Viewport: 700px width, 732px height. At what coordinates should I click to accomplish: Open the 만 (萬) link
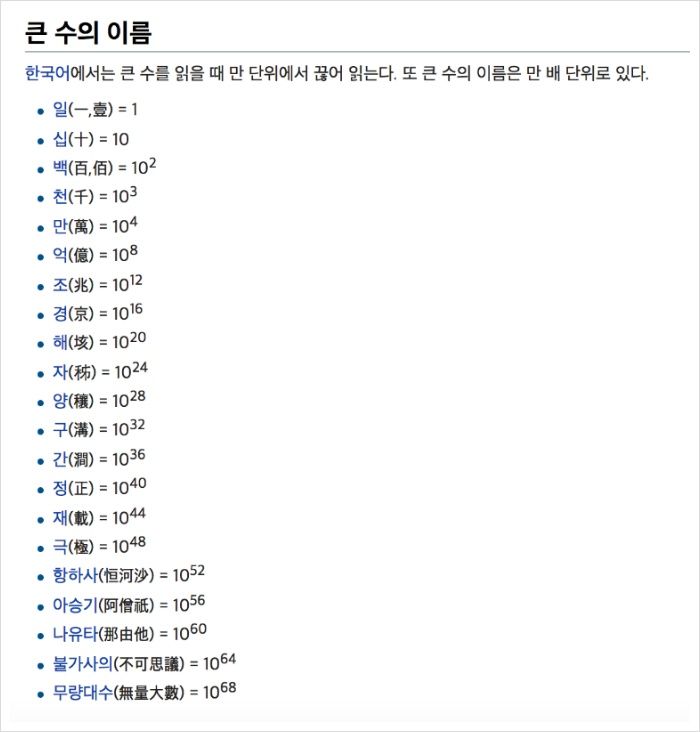[x=59, y=227]
